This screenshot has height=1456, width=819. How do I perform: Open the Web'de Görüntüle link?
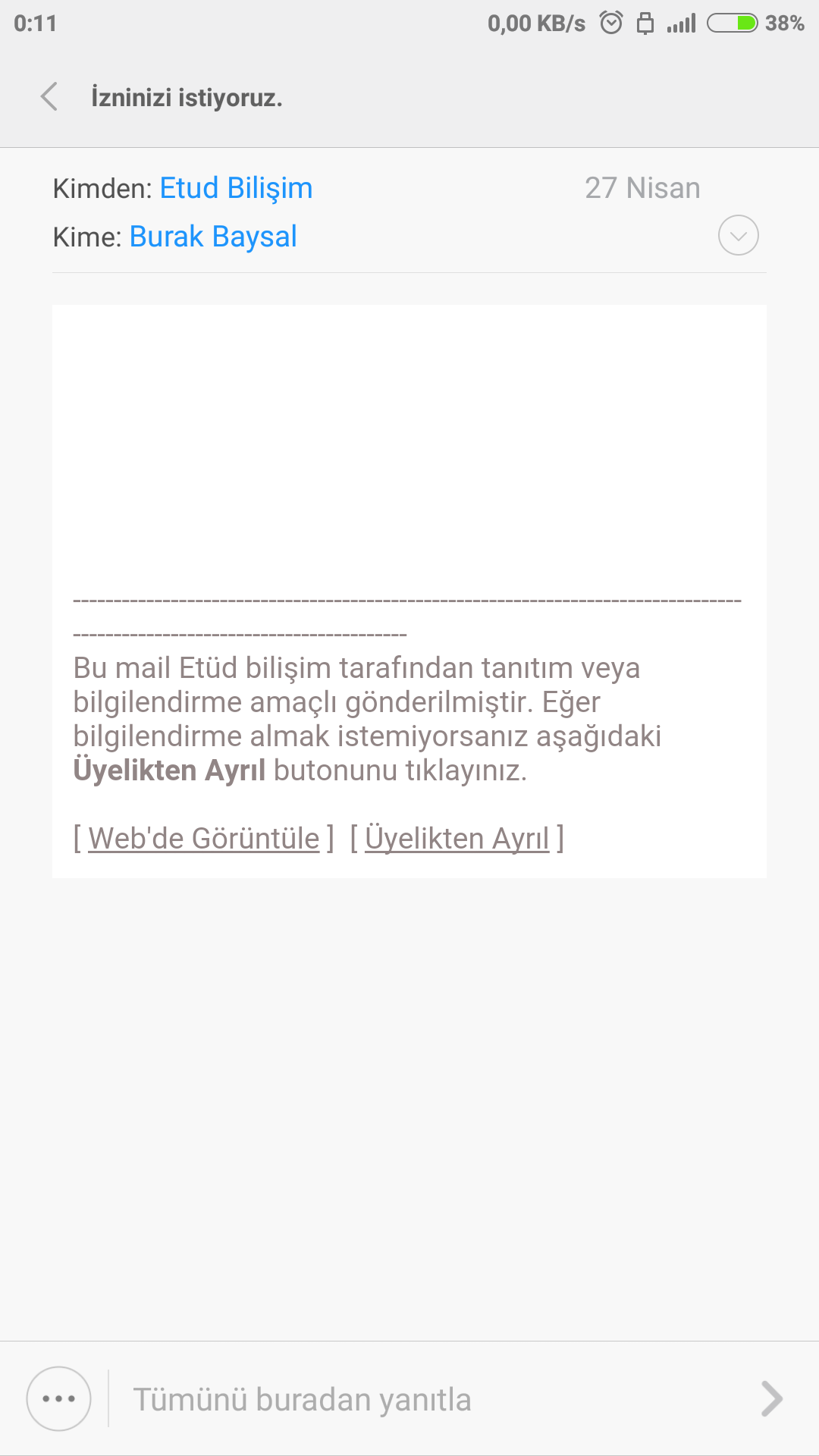pyautogui.click(x=204, y=839)
